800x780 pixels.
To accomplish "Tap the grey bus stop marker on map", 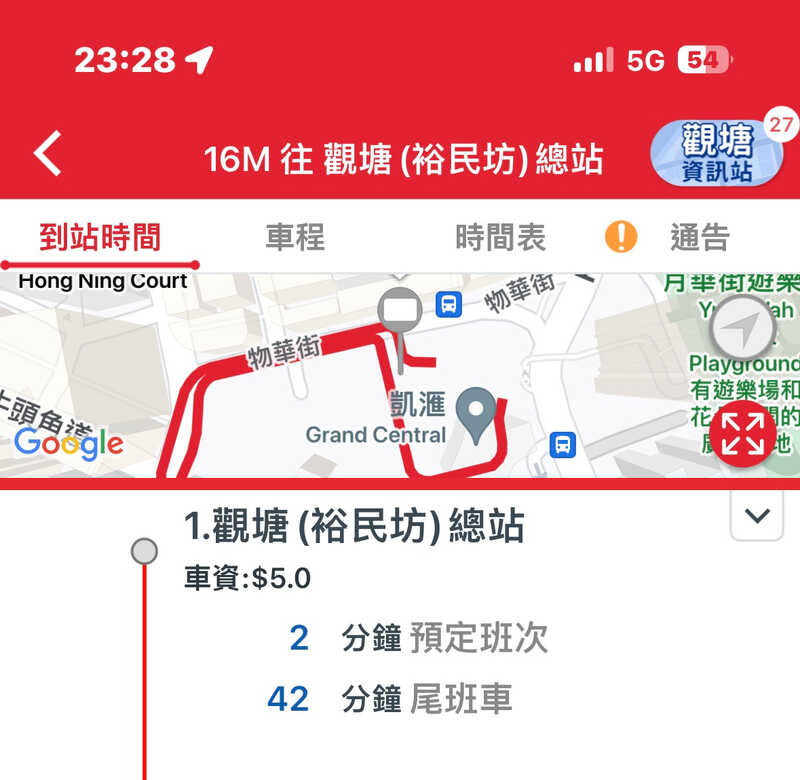I will pyautogui.click(x=400, y=312).
